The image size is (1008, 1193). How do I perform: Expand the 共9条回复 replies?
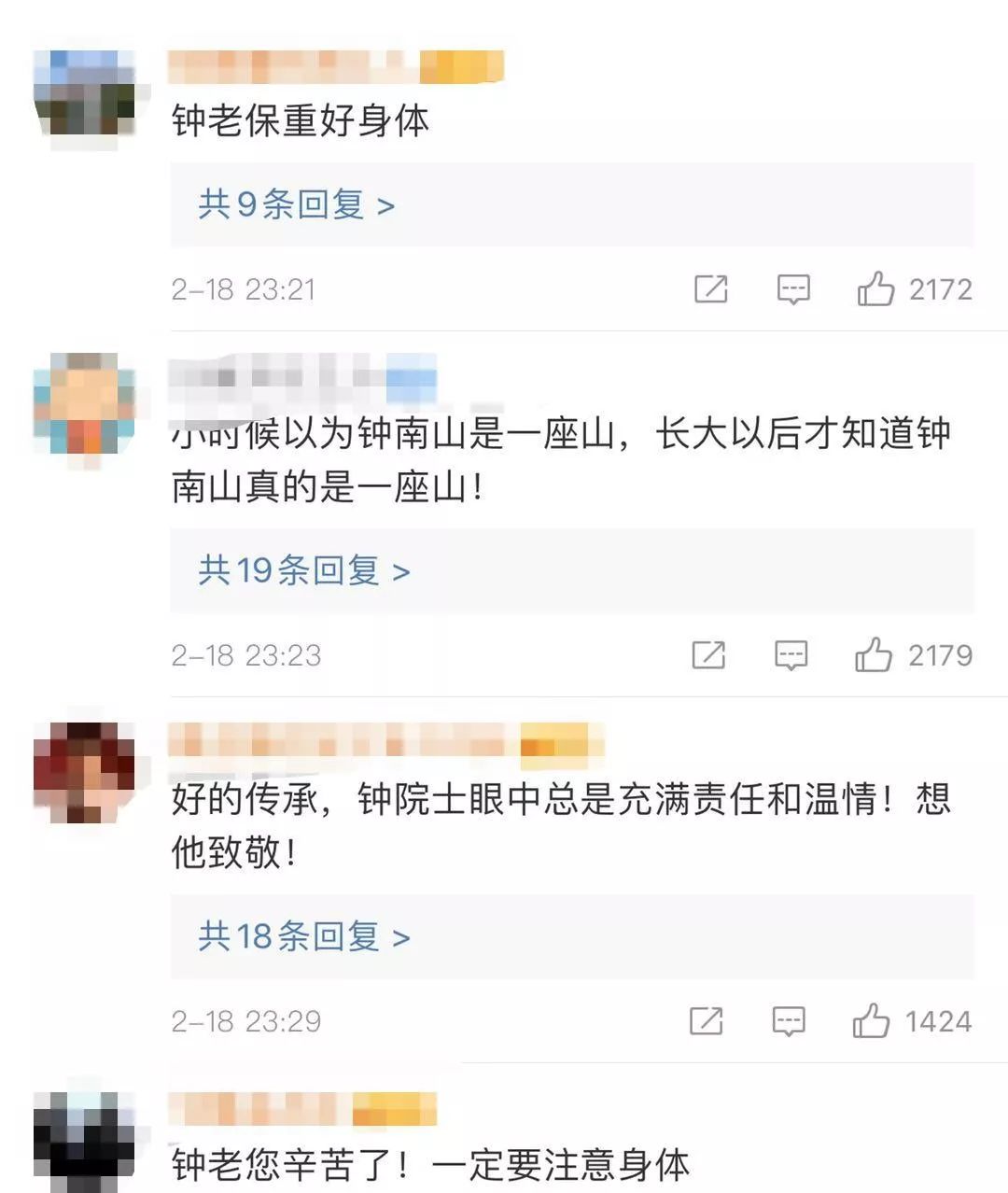click(296, 204)
